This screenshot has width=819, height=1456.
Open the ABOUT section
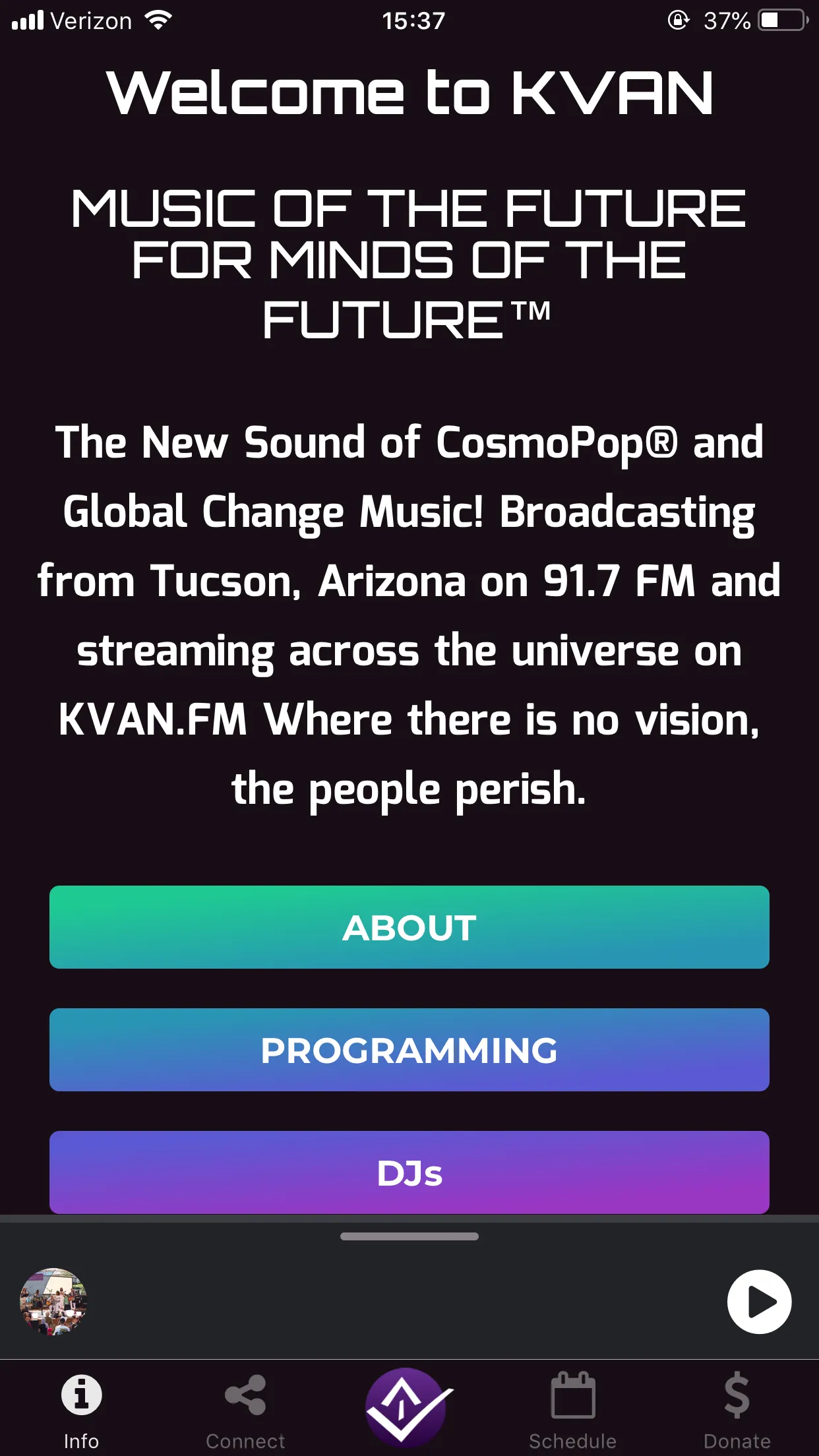409,927
